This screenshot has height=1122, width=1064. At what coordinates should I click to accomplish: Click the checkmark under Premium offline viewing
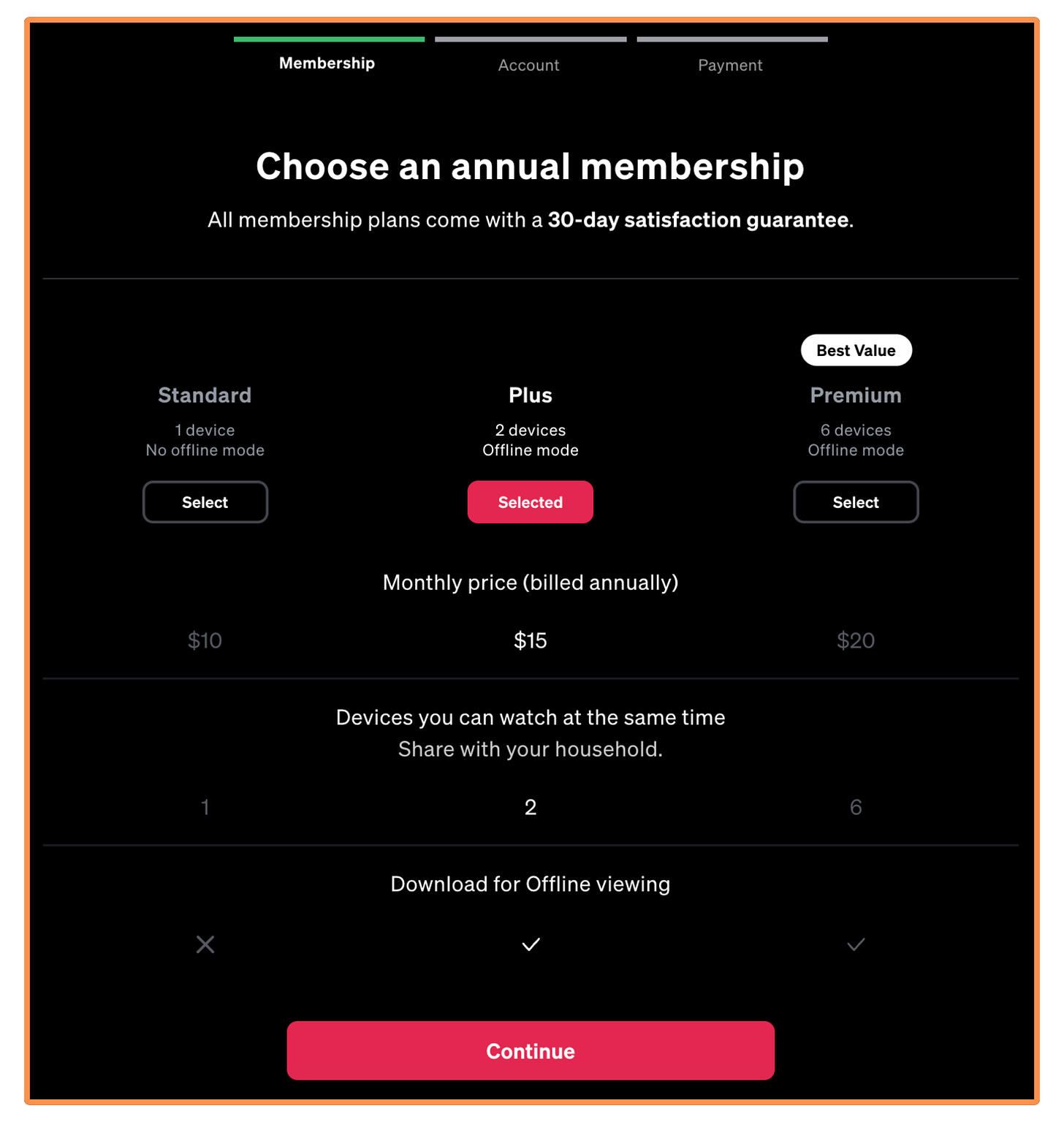point(855,944)
